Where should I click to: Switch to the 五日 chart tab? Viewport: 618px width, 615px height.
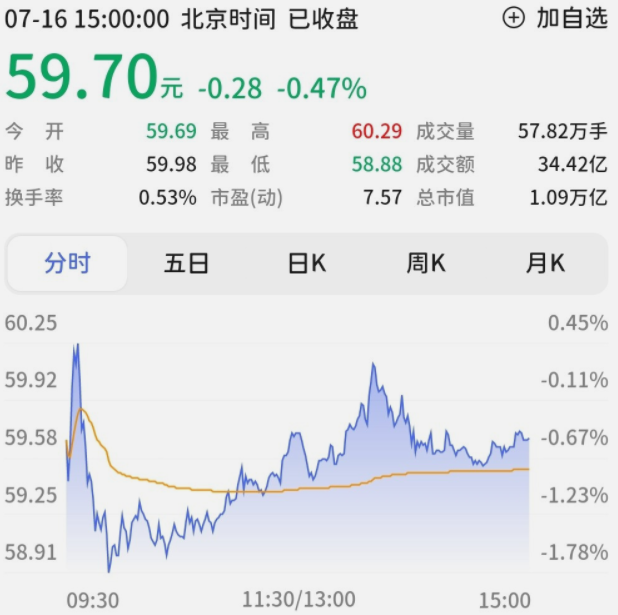point(187,263)
